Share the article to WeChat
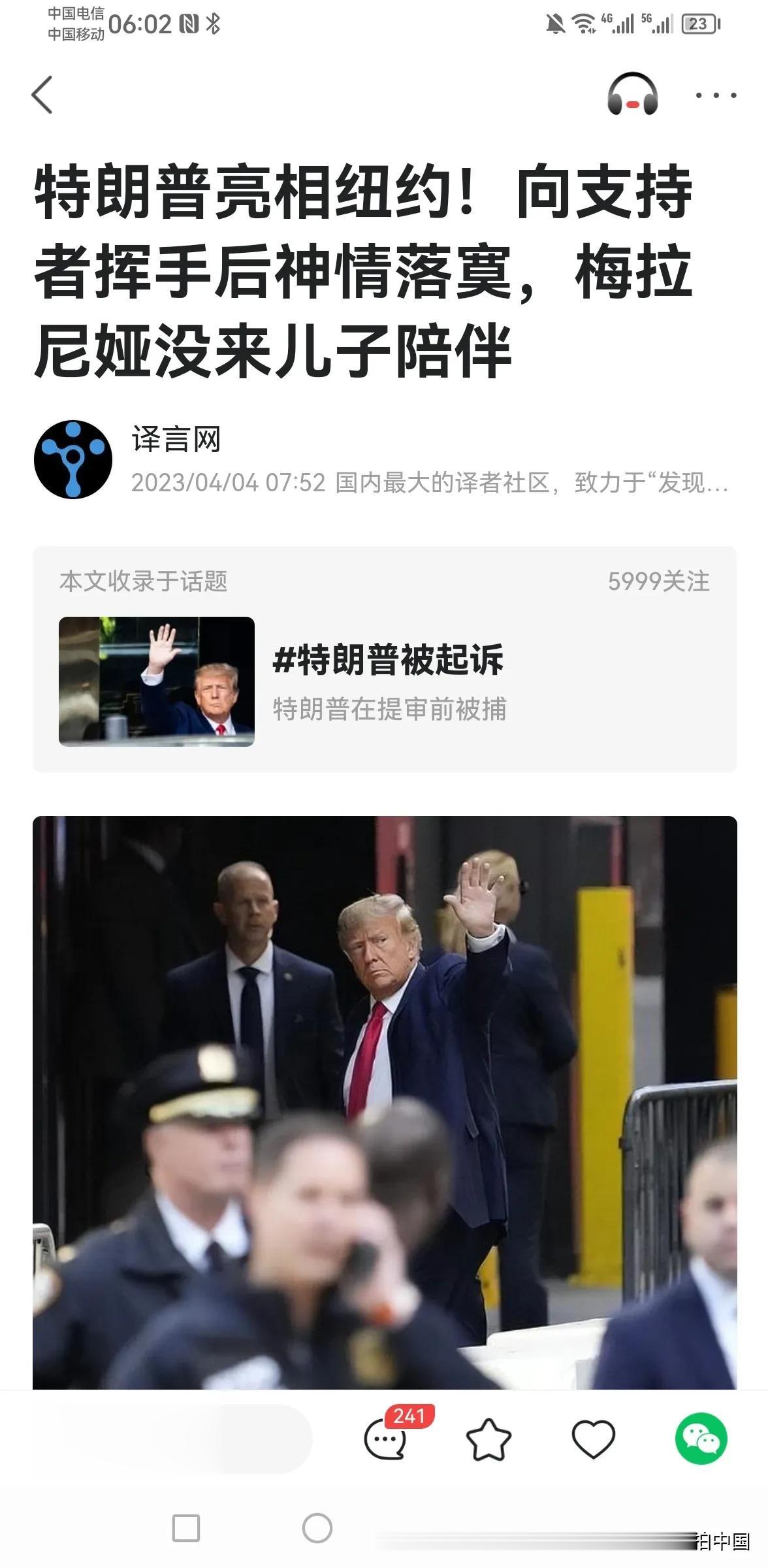Screen dimensions: 768x1568 [x=701, y=1439]
